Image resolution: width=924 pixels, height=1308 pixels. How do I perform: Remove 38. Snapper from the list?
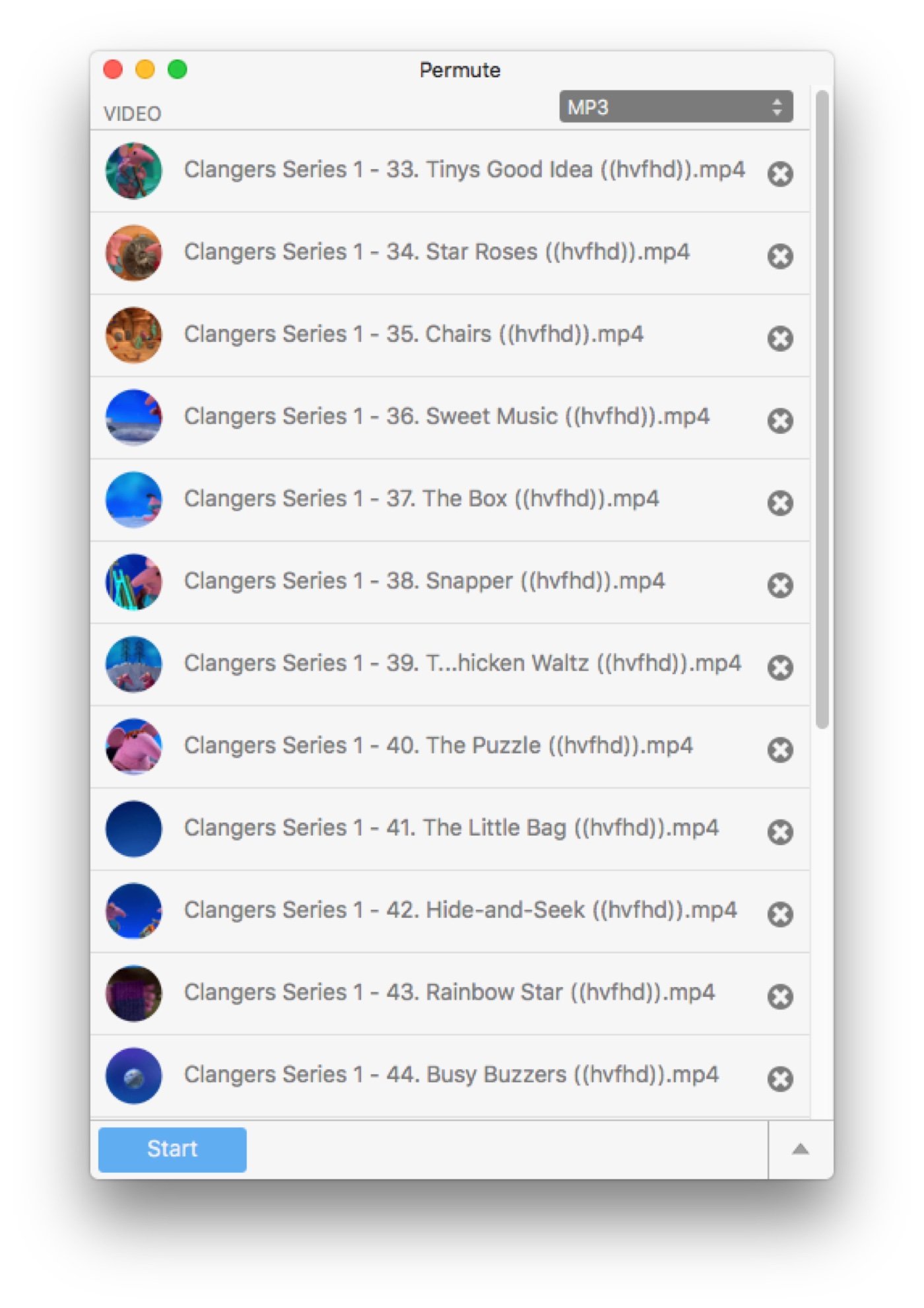pos(779,585)
